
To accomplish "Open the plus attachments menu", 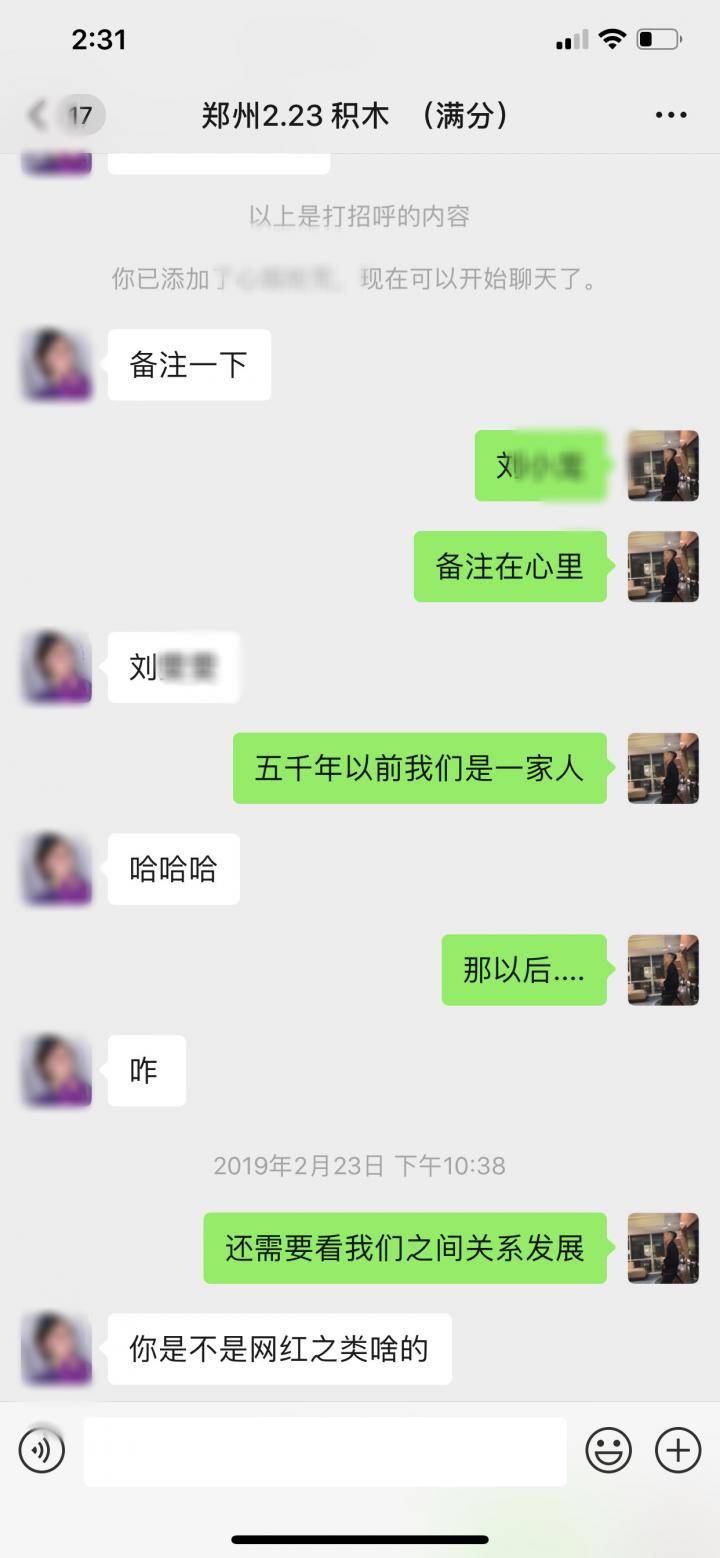I will [677, 1450].
